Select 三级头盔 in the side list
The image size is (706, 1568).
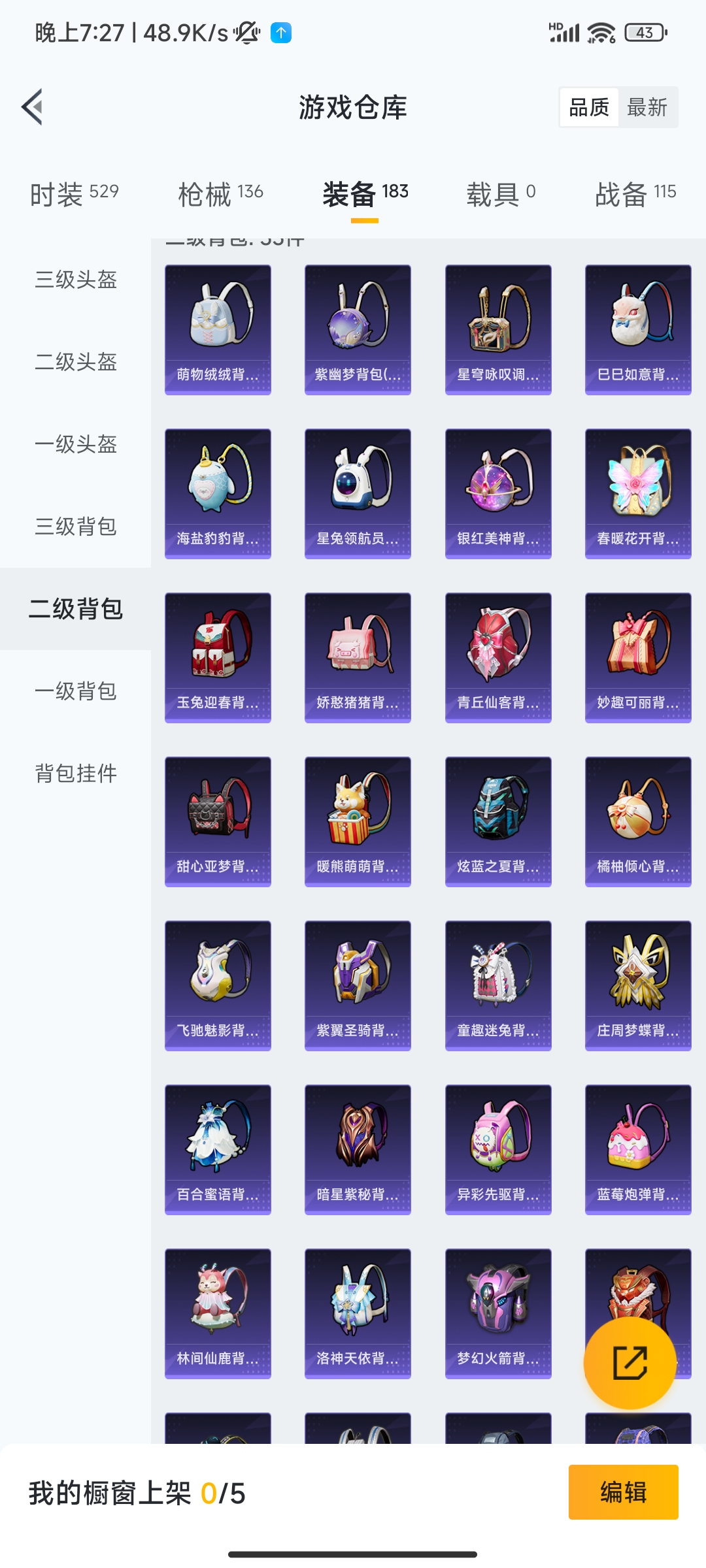click(76, 280)
